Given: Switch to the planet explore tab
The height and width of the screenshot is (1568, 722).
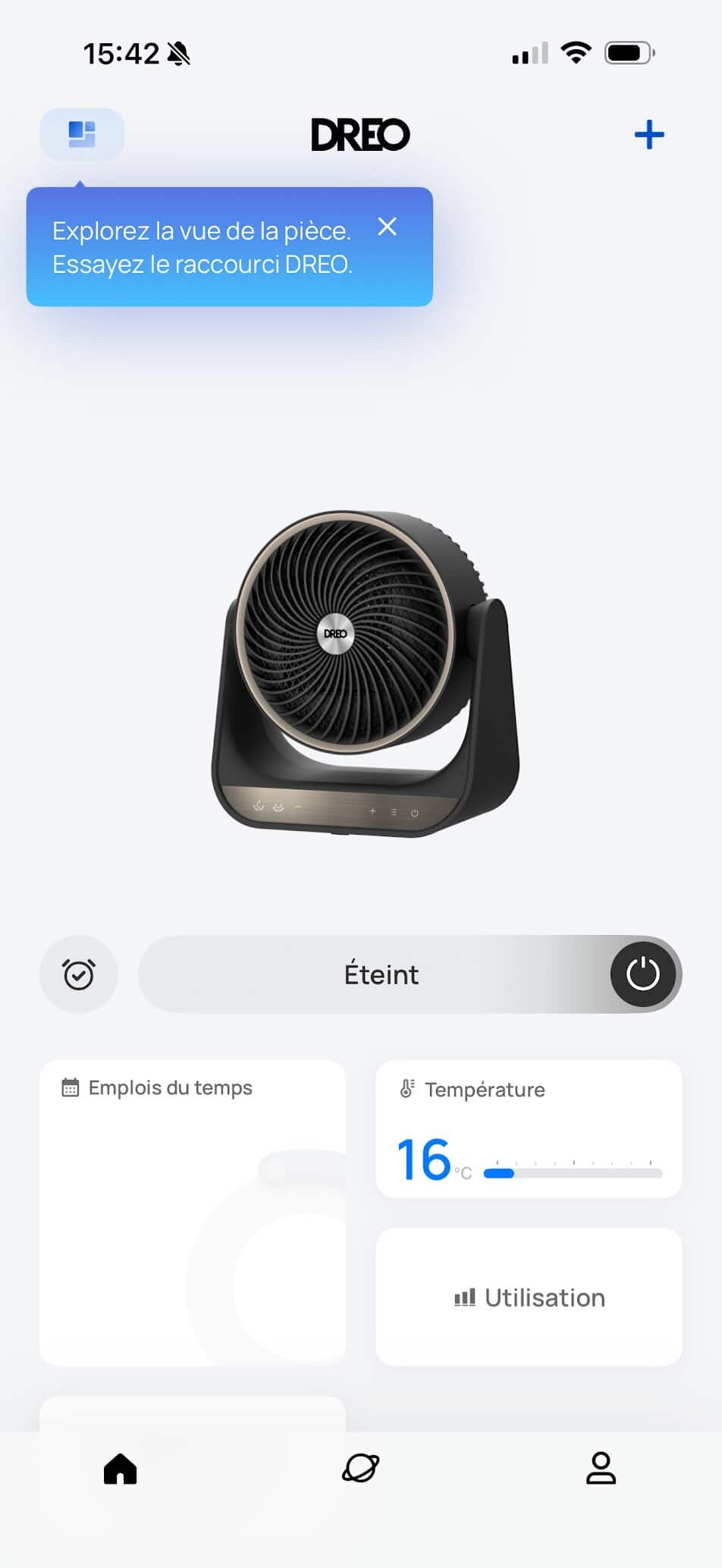Looking at the screenshot, I should (x=361, y=1469).
